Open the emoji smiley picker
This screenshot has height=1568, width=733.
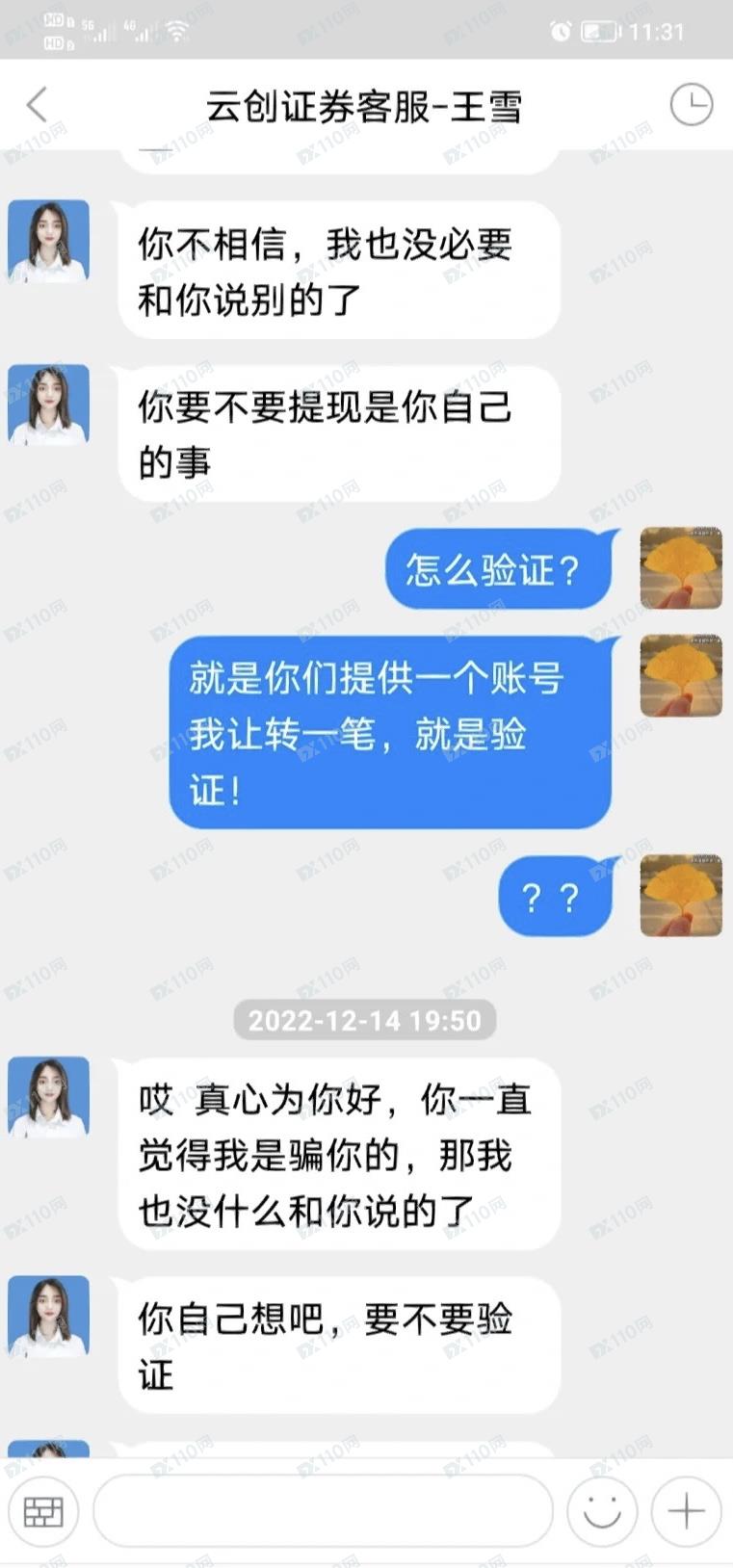(602, 1511)
